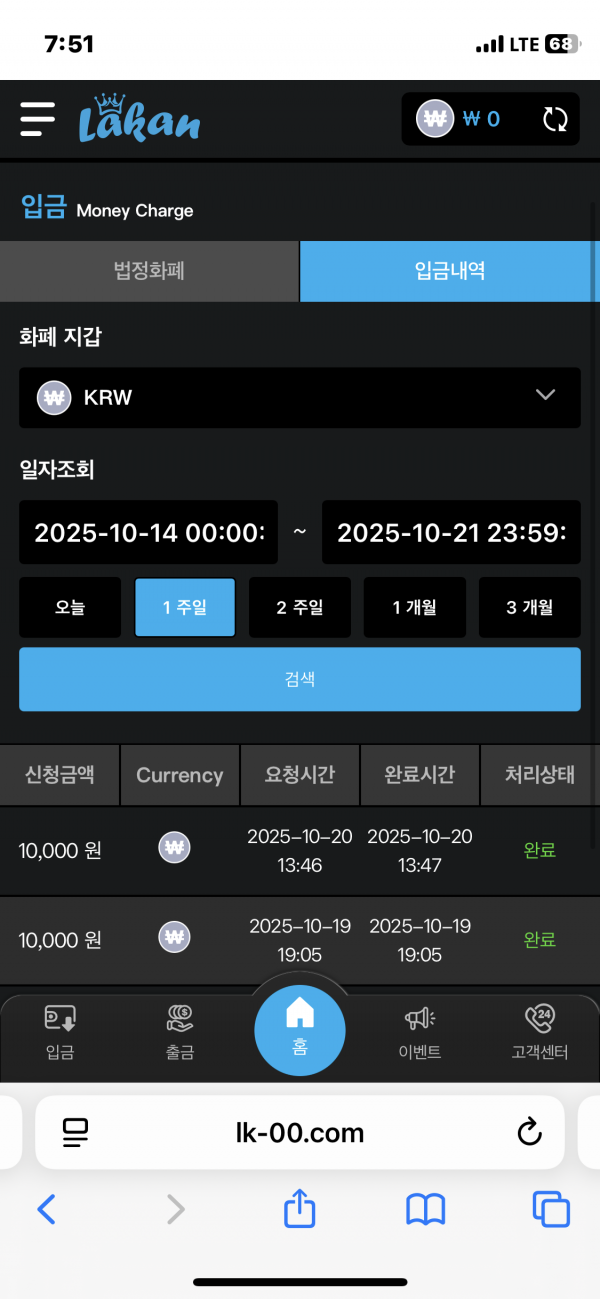Select the 오늘 date range
This screenshot has height=1299, width=600.
[x=70, y=607]
